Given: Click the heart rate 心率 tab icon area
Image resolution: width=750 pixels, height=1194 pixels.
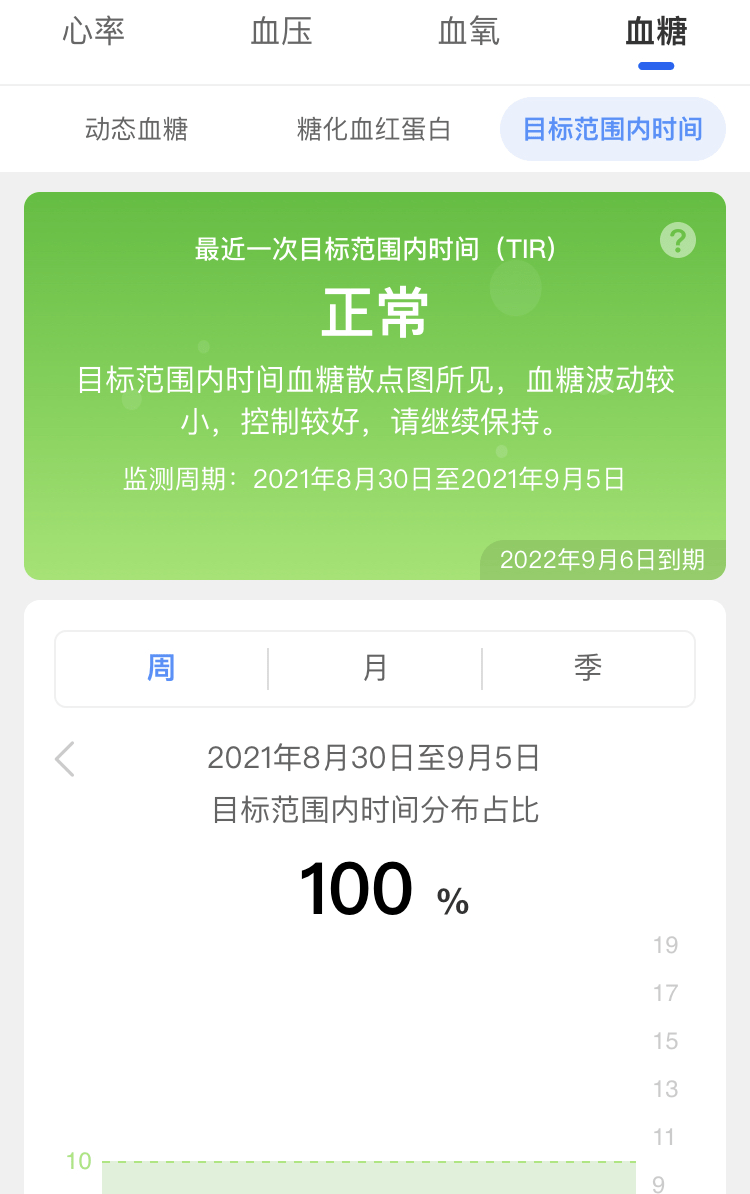Looking at the screenshot, I should [95, 32].
